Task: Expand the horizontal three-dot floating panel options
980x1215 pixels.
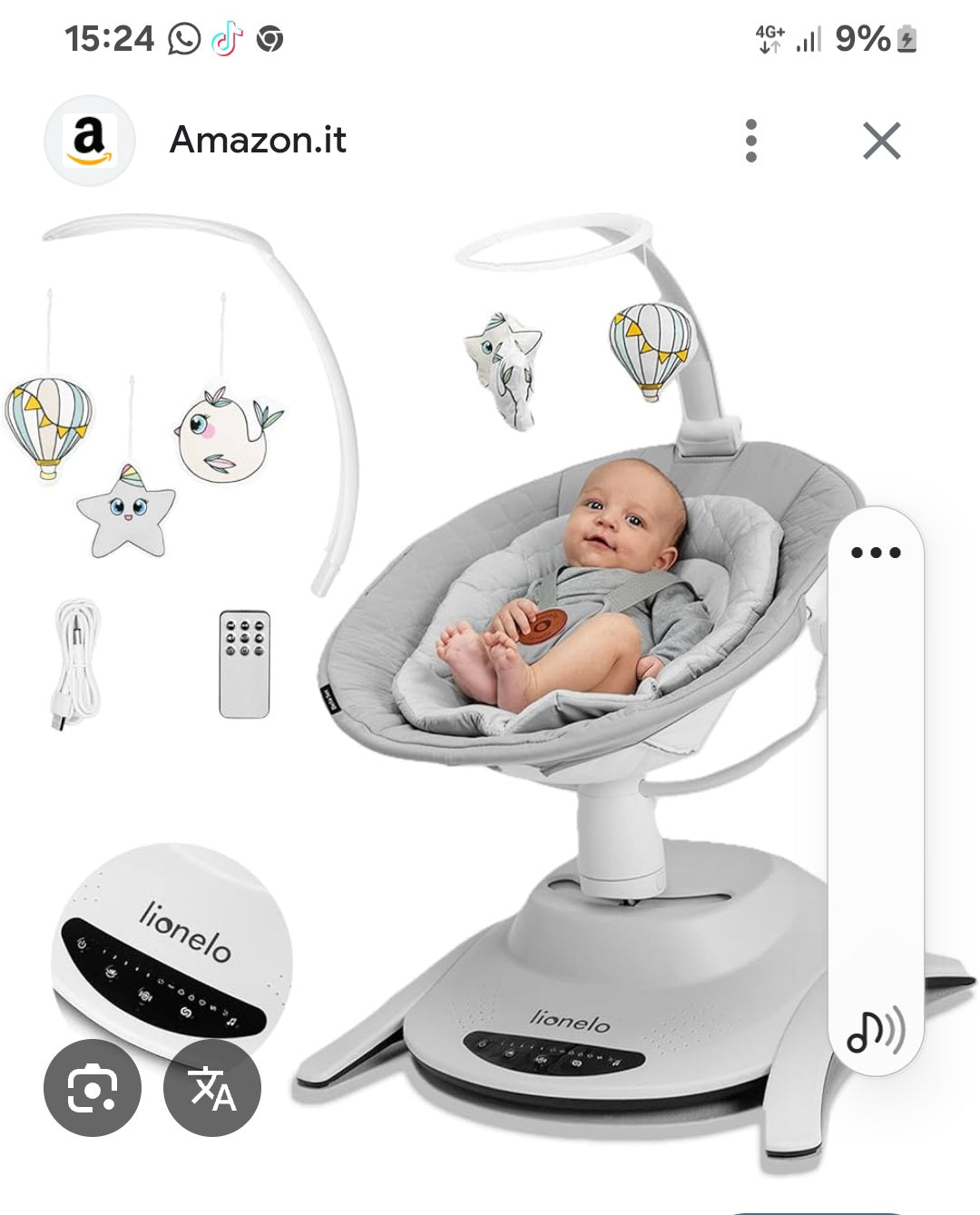Action: (876, 553)
